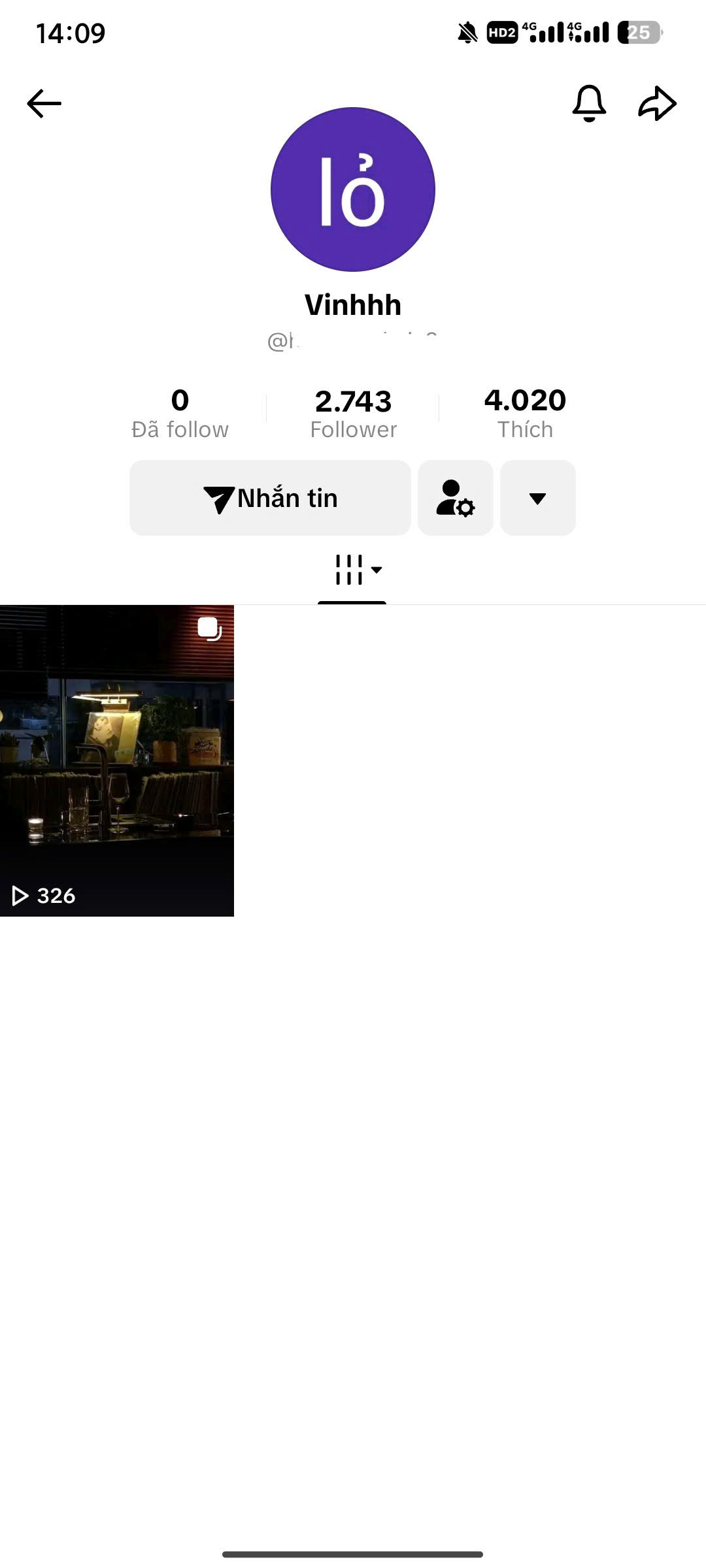Viewport: 706px width, 1568px height.
Task: Open the post with 326 views
Action: click(x=117, y=760)
